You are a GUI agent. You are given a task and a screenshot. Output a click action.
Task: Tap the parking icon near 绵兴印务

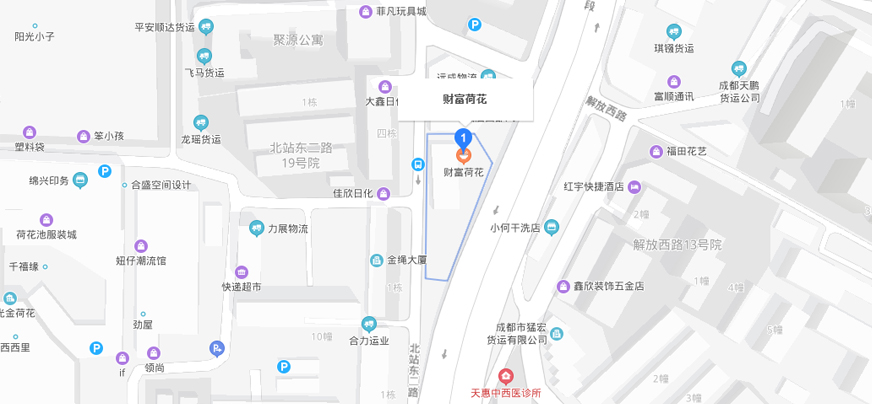(80, 180)
